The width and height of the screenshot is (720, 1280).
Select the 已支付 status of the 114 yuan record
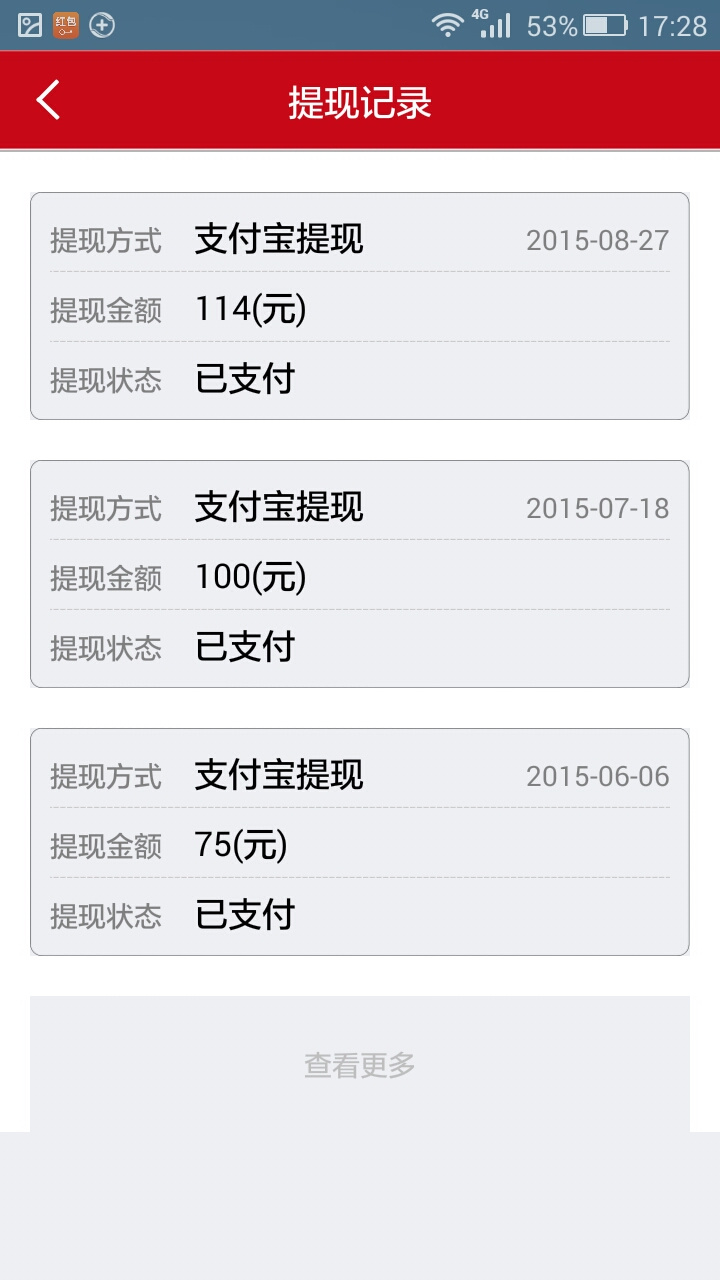pyautogui.click(x=243, y=379)
